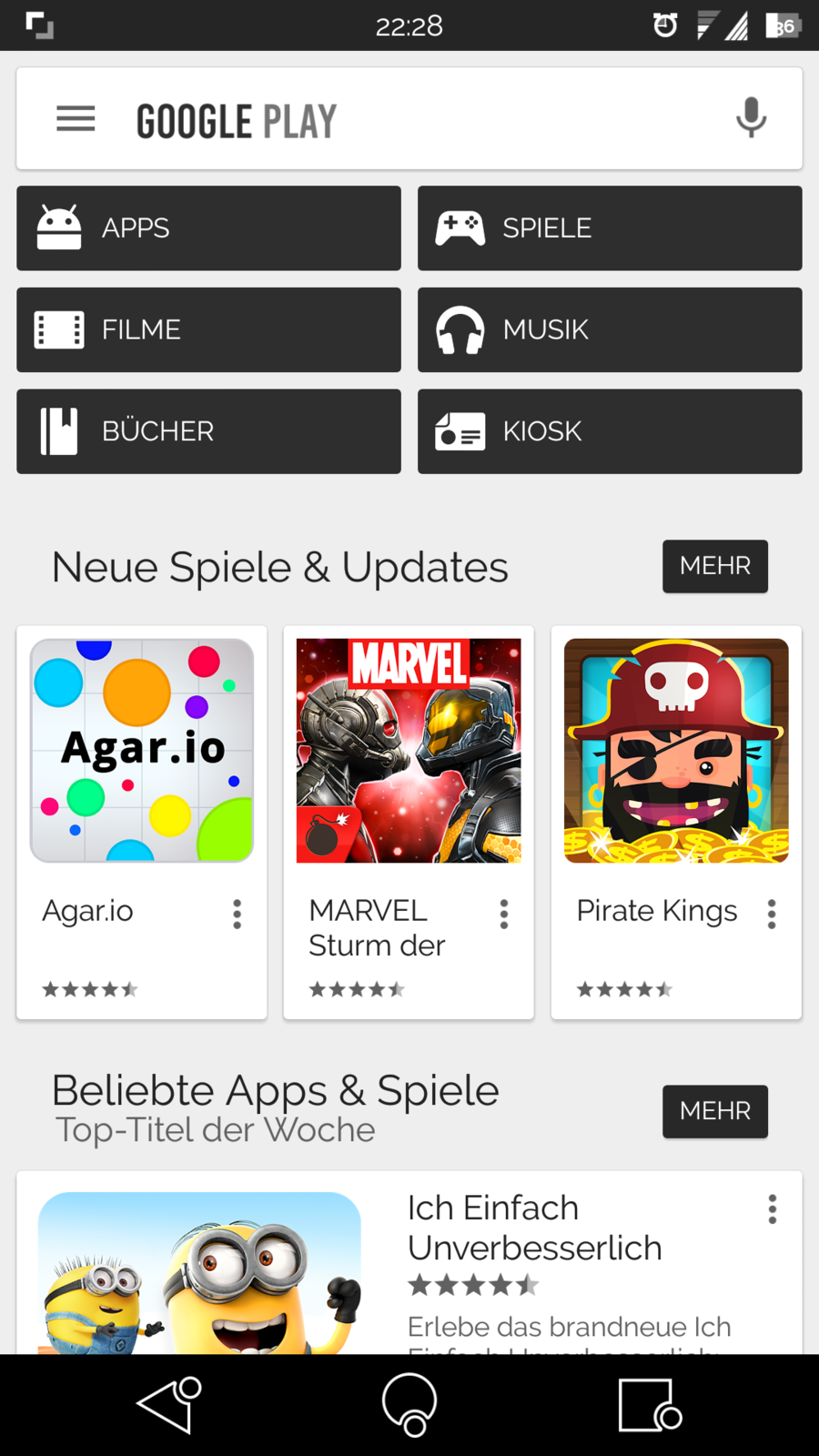Open the Apps category
This screenshot has height=1456, width=819.
[x=208, y=228]
